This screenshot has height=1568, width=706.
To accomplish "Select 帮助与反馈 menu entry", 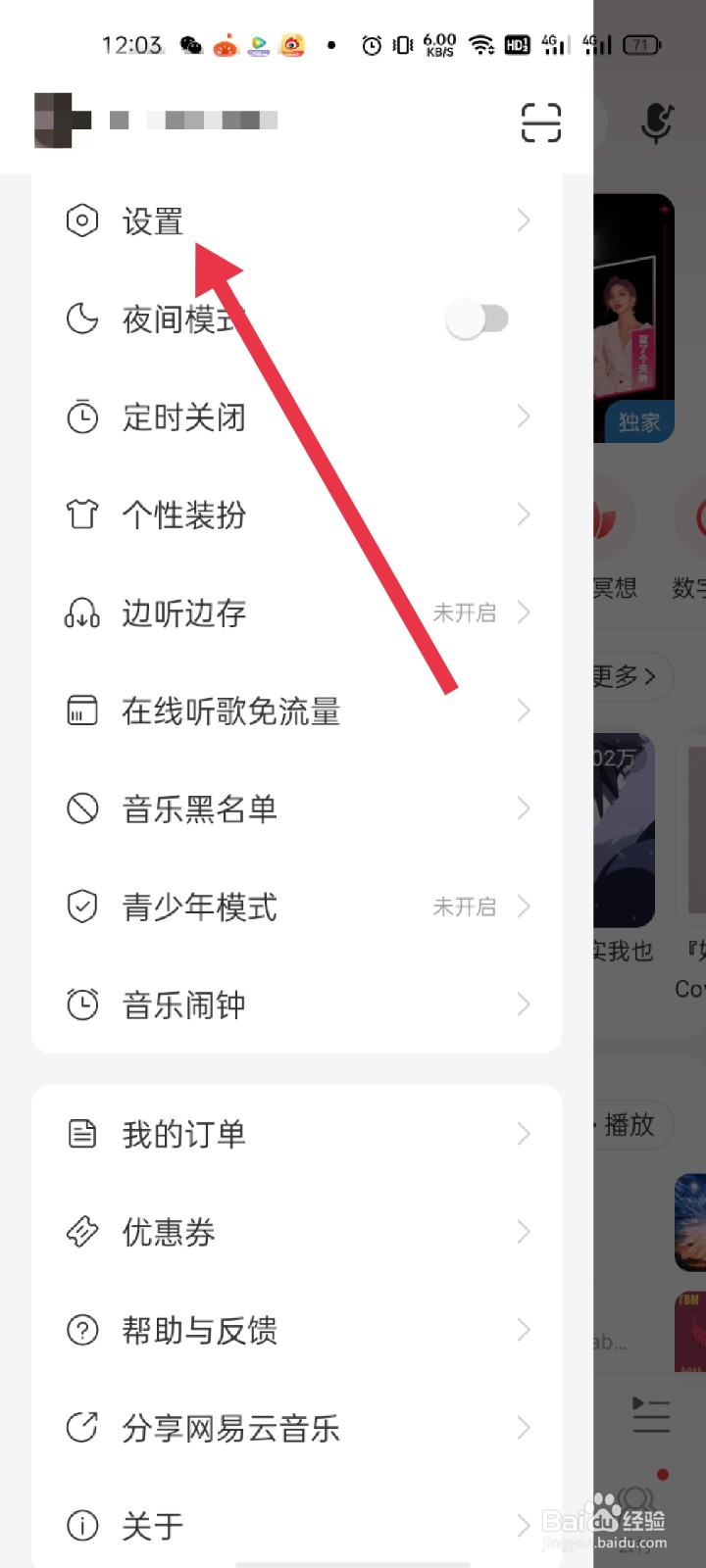I will pyautogui.click(x=199, y=1330).
